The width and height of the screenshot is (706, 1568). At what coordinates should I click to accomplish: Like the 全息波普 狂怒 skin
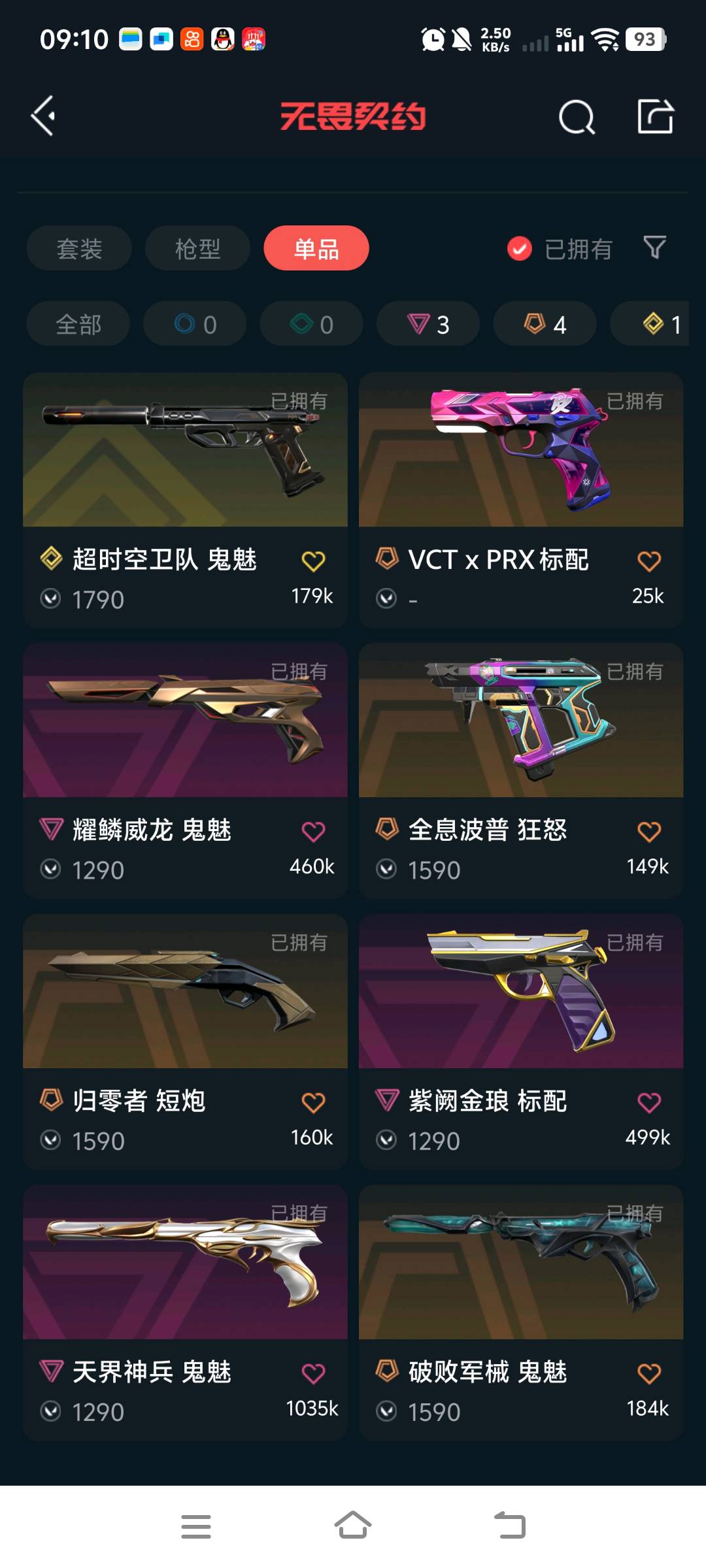click(648, 832)
